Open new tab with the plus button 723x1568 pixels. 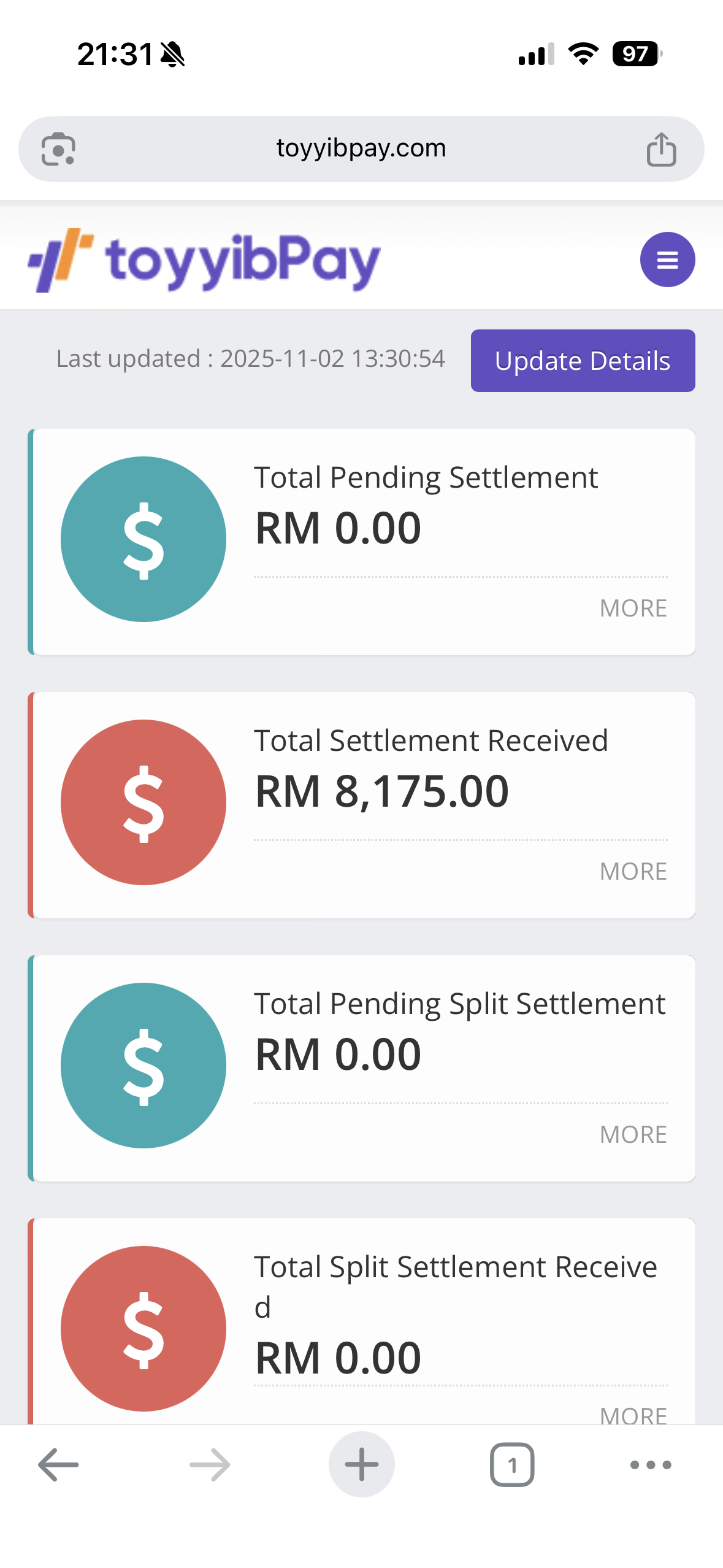point(361,1465)
